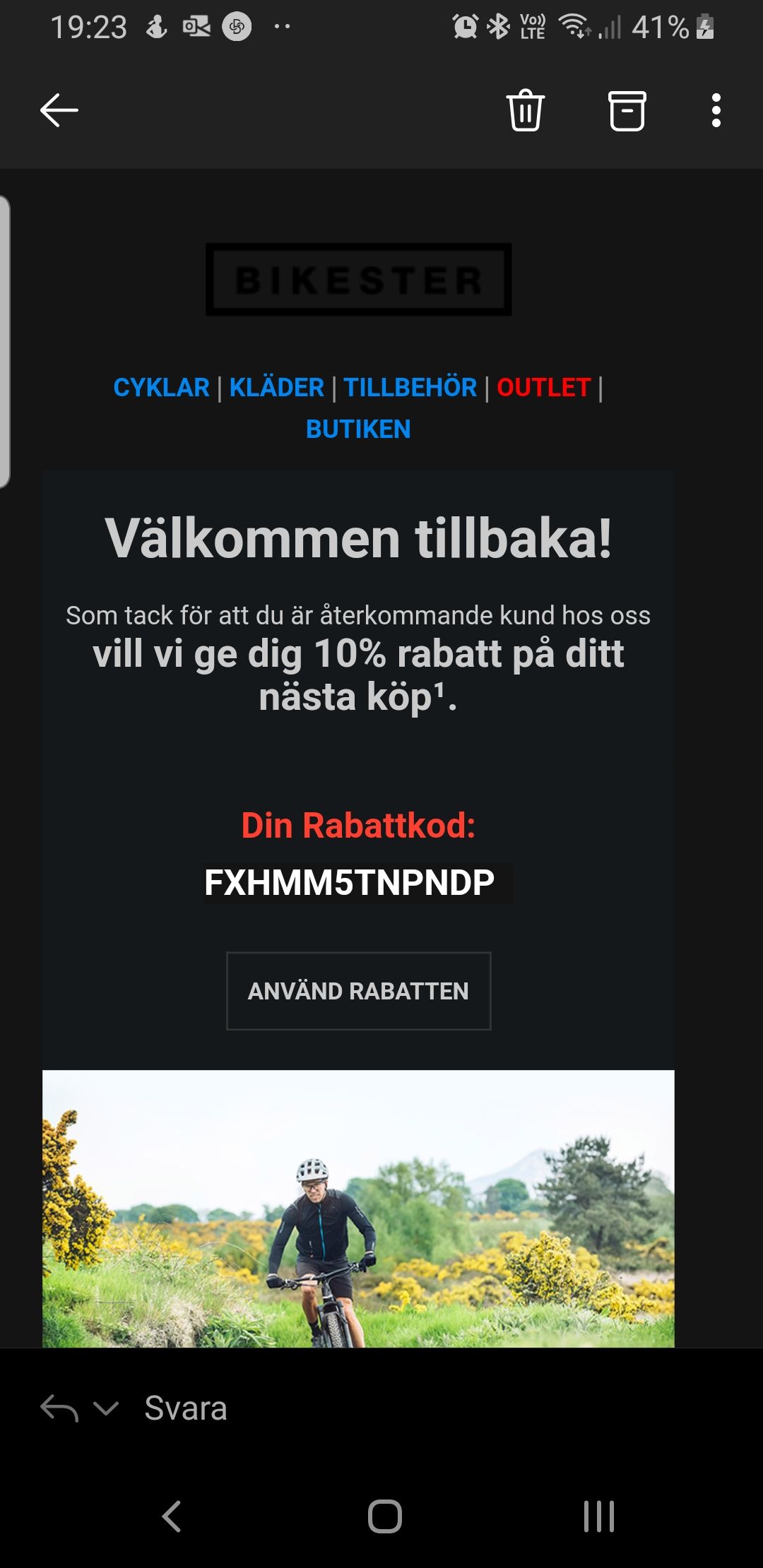Image resolution: width=763 pixels, height=1568 pixels.
Task: Open the system recent apps
Action: [x=598, y=1516]
